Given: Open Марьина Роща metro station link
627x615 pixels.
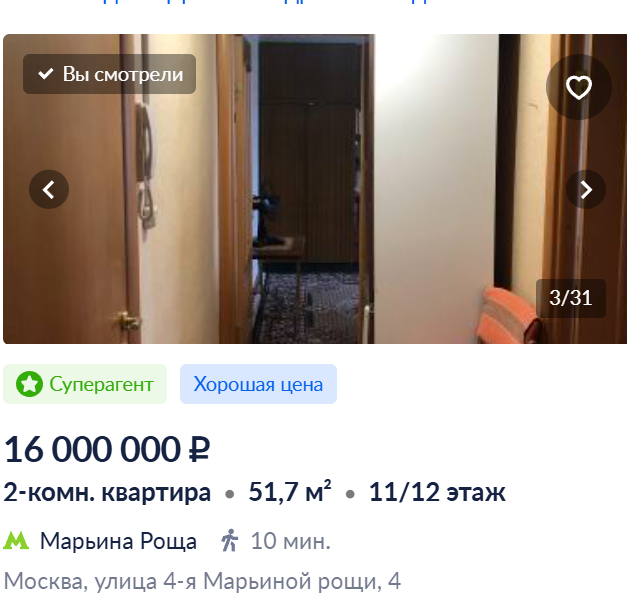Looking at the screenshot, I should [x=118, y=542].
